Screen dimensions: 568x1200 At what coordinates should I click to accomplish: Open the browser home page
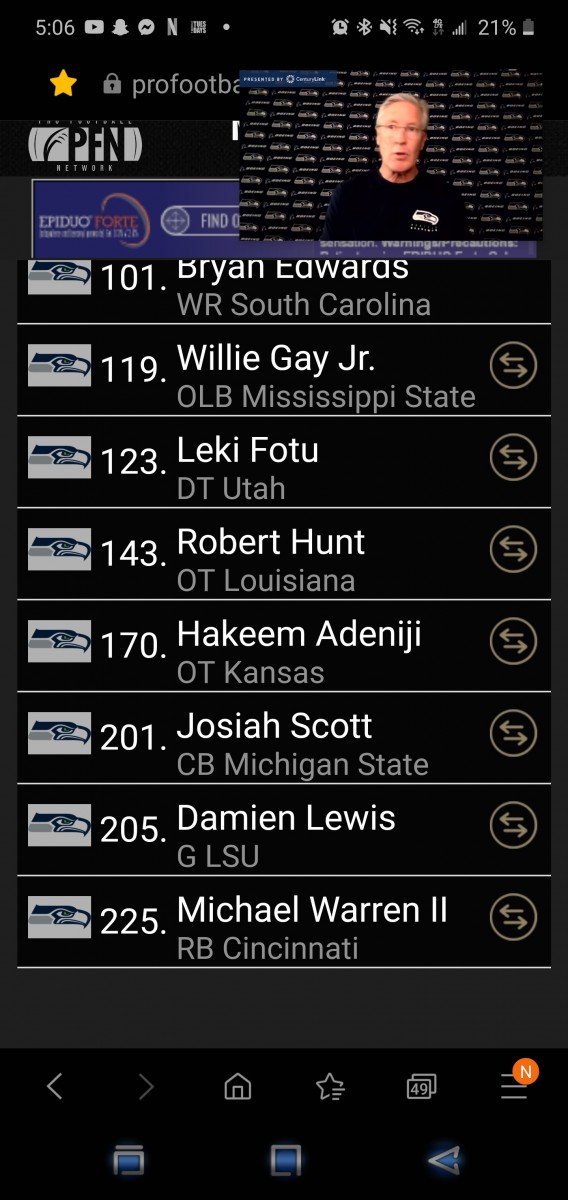[x=237, y=1086]
